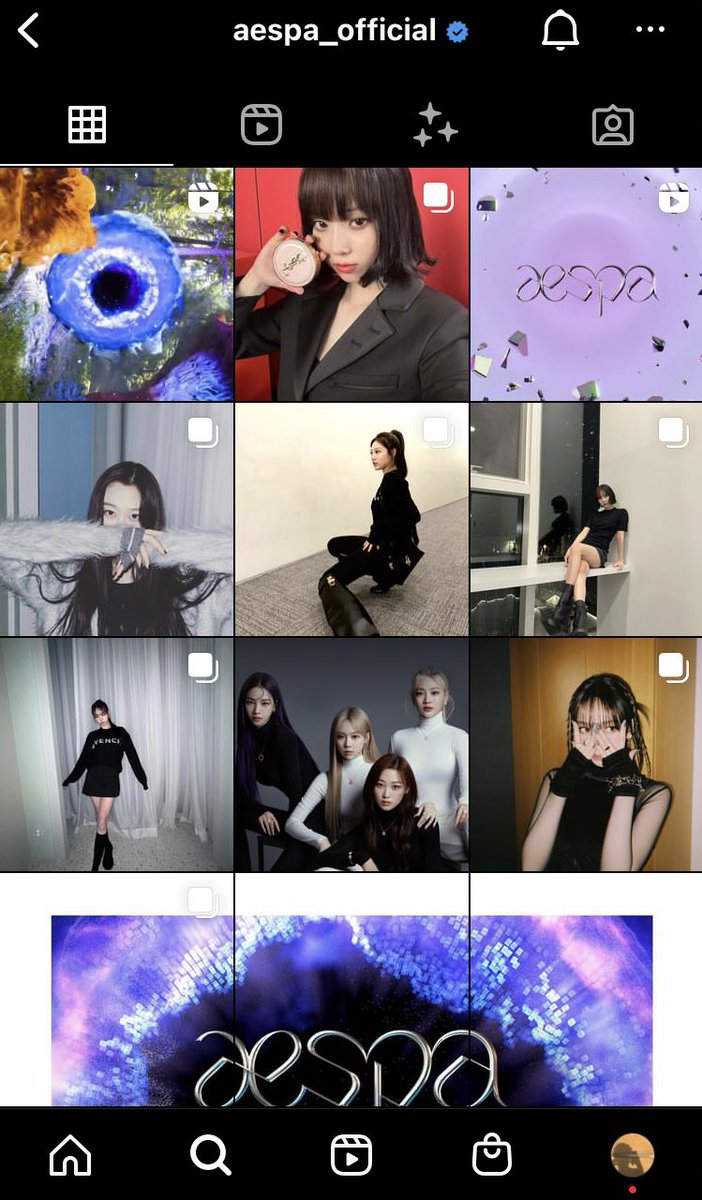Open the post of ponytail girl kneeling

(x=352, y=520)
